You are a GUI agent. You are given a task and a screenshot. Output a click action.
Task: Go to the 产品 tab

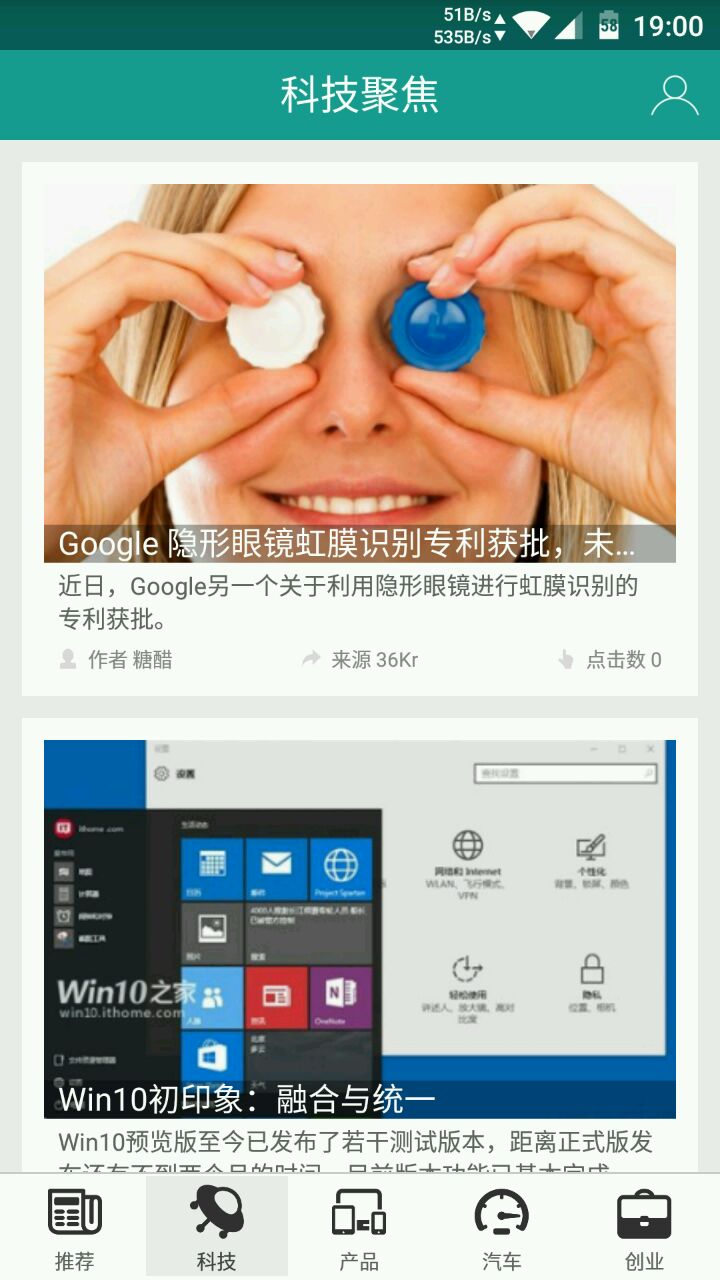click(359, 1227)
